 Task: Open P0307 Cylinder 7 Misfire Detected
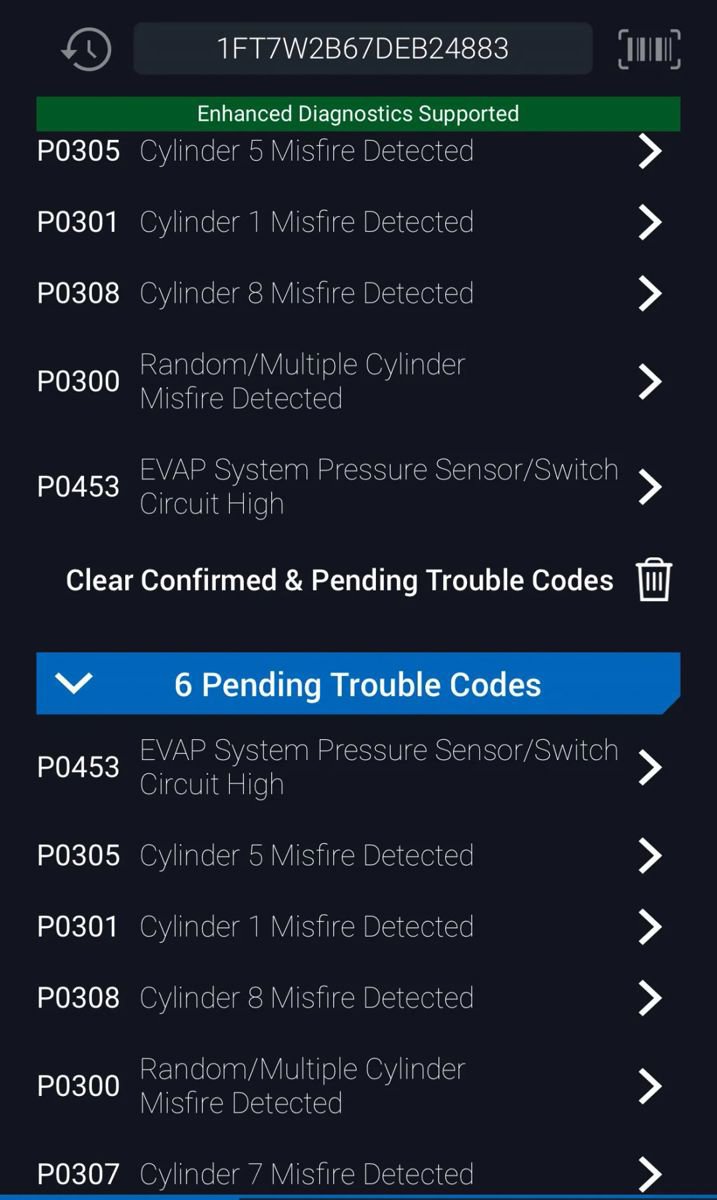coord(358,1174)
